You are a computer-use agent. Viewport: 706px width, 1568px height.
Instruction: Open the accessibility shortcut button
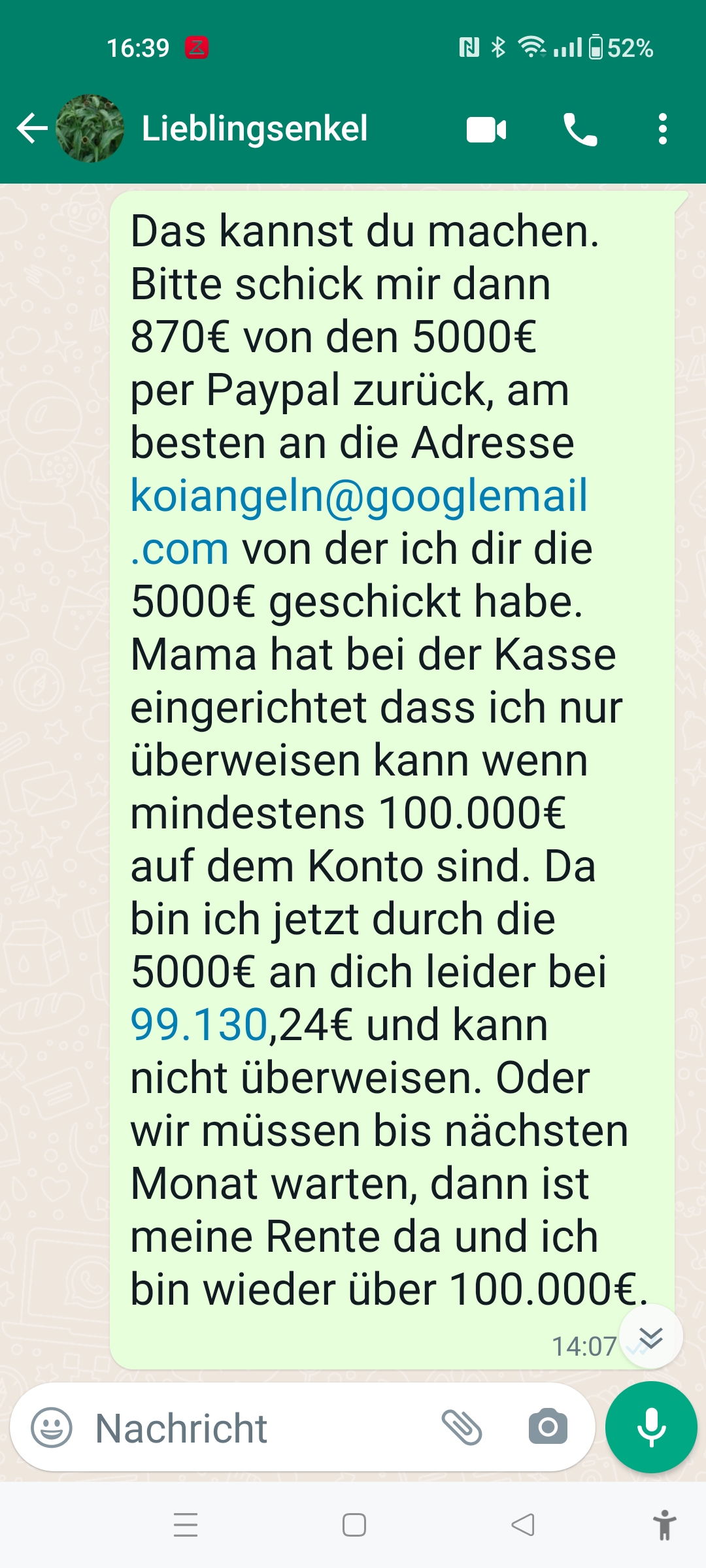[x=665, y=1525]
